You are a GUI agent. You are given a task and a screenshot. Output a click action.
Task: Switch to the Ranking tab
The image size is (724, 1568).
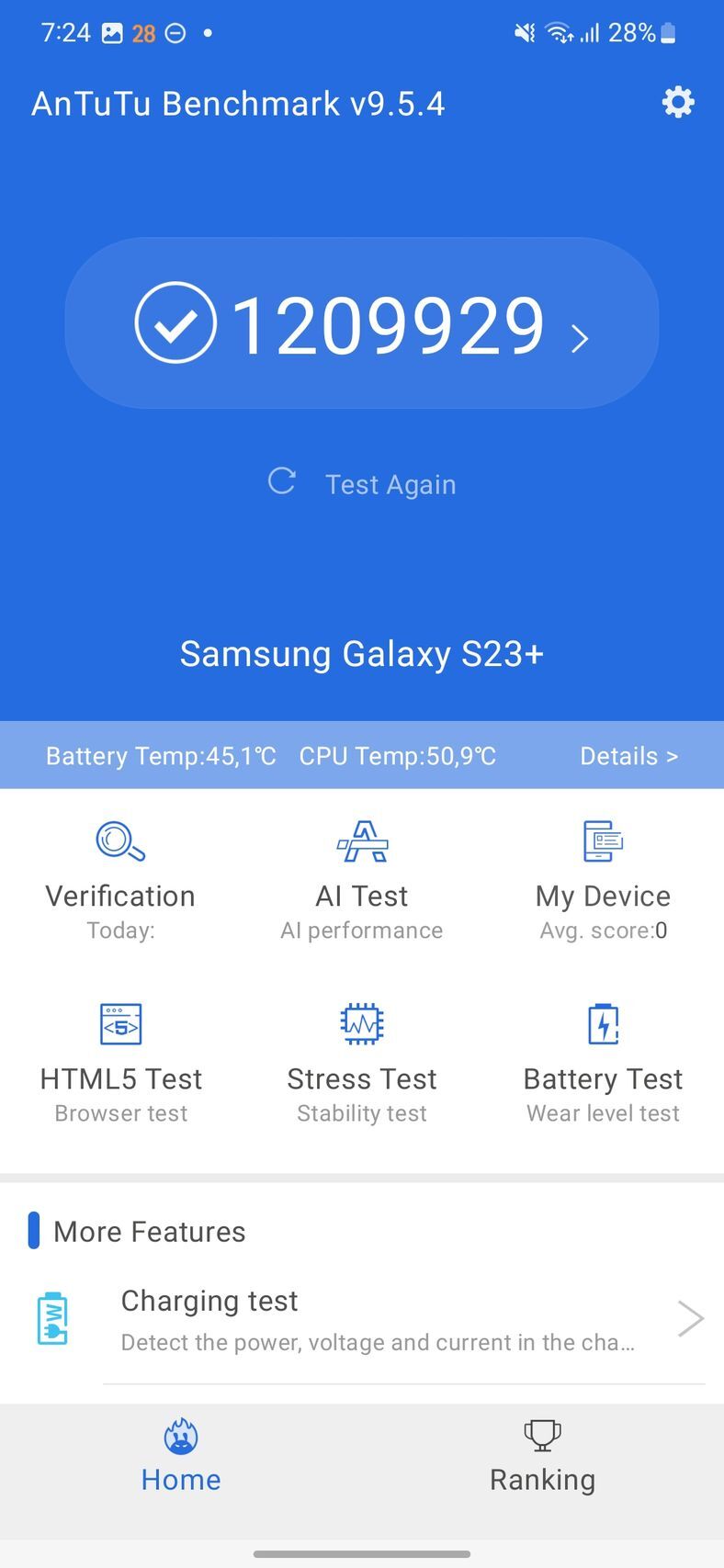(x=541, y=1461)
